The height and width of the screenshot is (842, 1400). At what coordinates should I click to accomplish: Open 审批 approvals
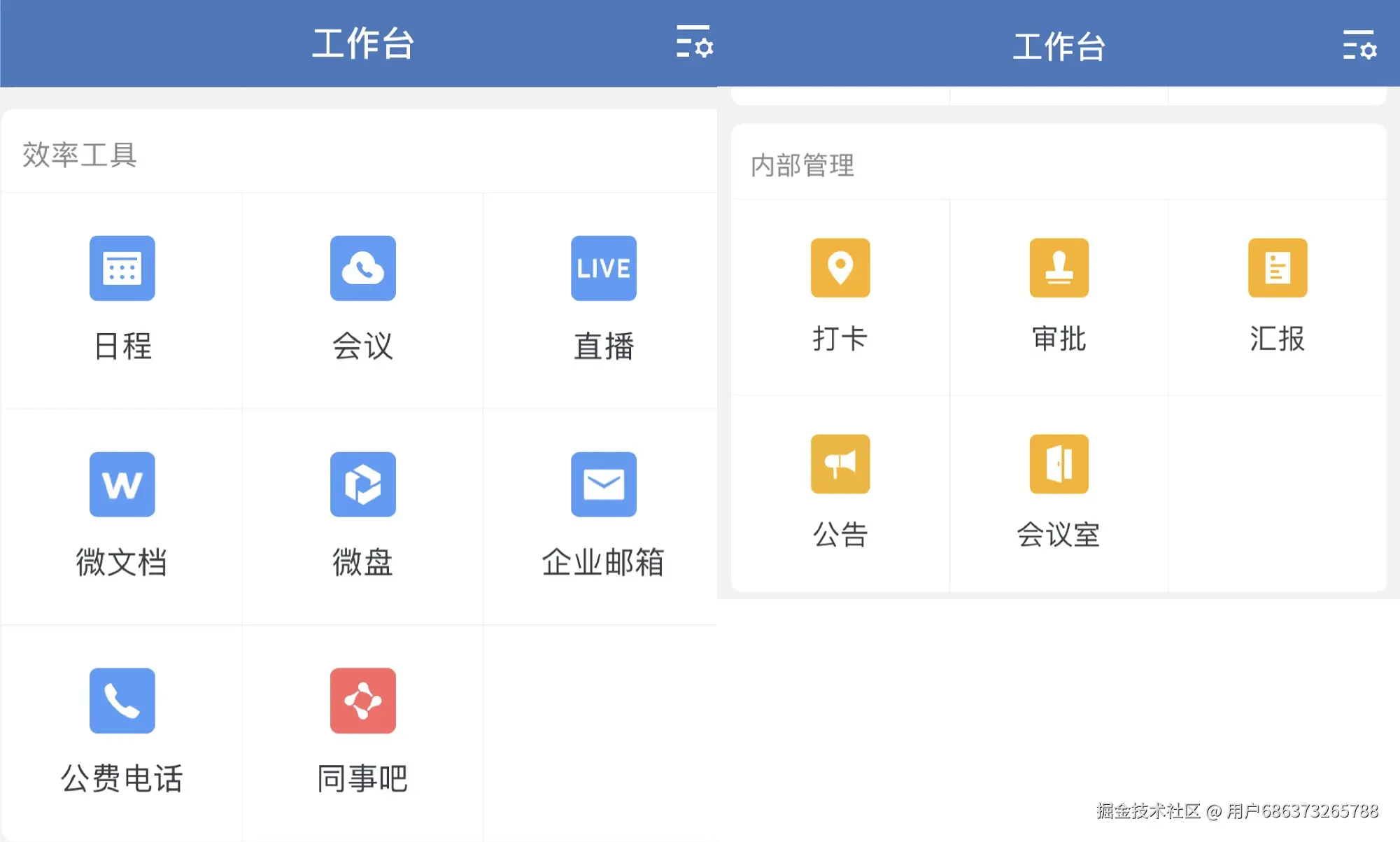tap(1059, 268)
